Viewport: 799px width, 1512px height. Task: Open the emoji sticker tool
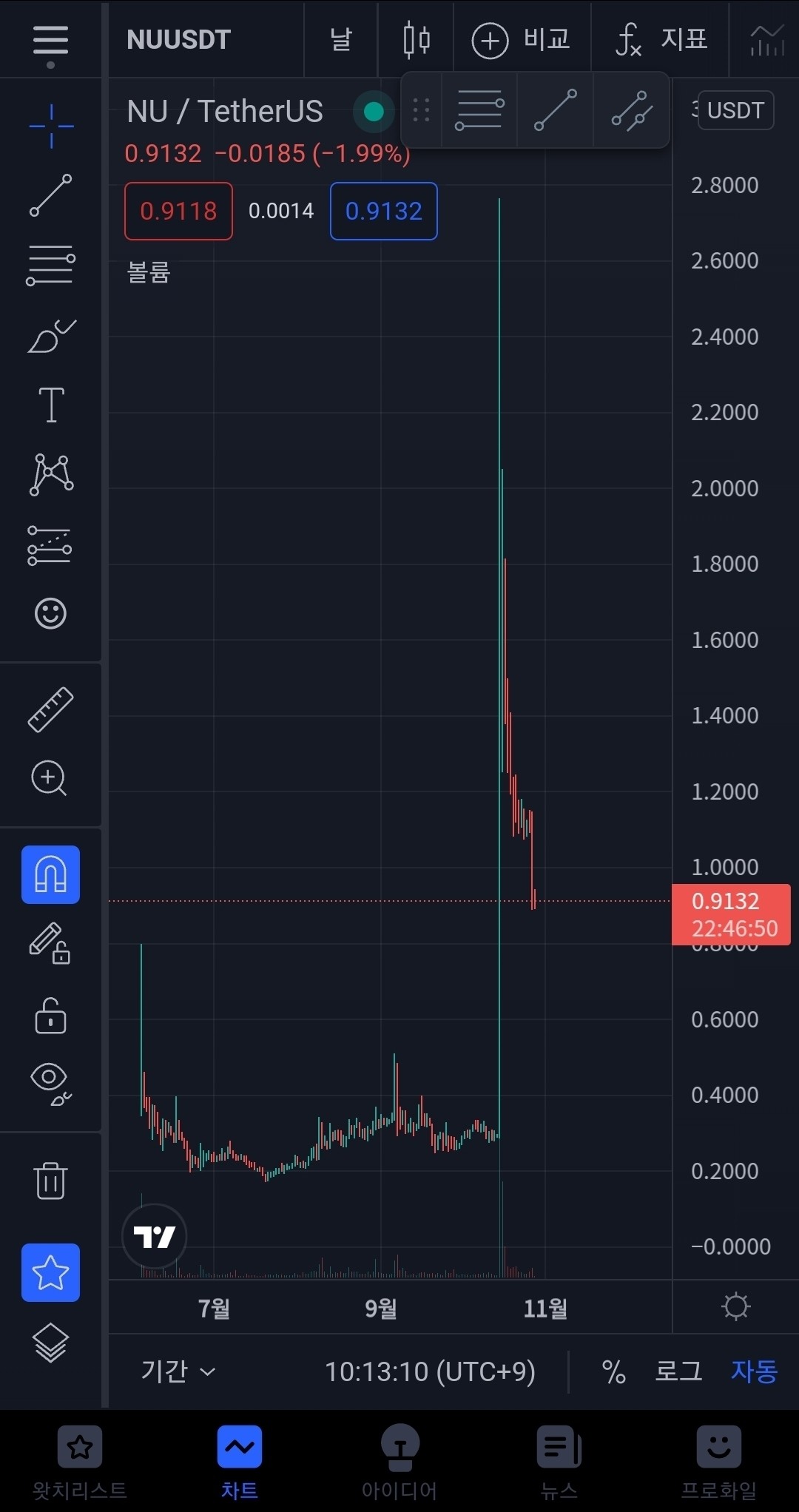point(50,613)
